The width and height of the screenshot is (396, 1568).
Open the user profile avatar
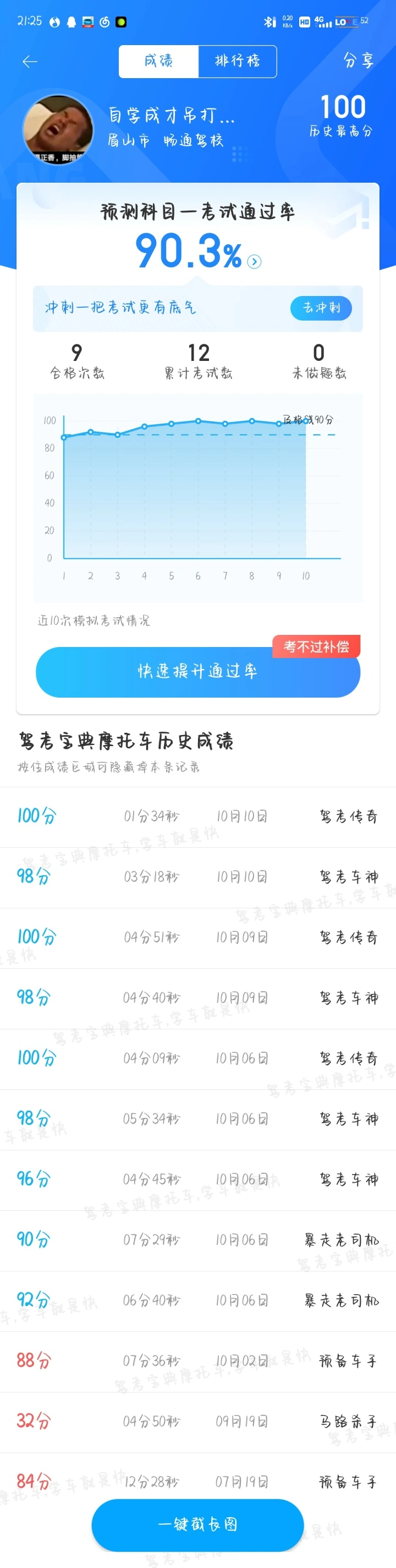(58, 130)
